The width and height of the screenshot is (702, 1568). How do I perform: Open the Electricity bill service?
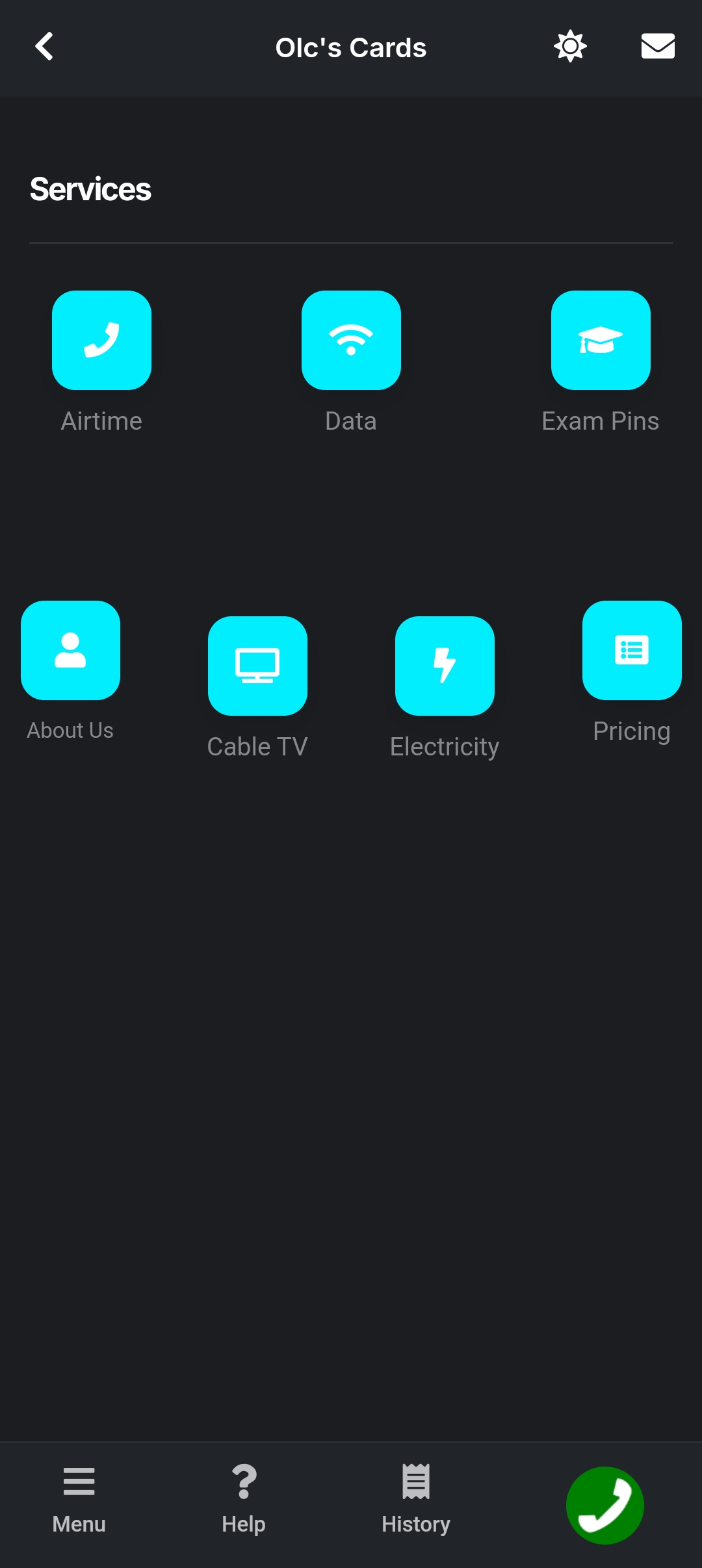coord(445,666)
